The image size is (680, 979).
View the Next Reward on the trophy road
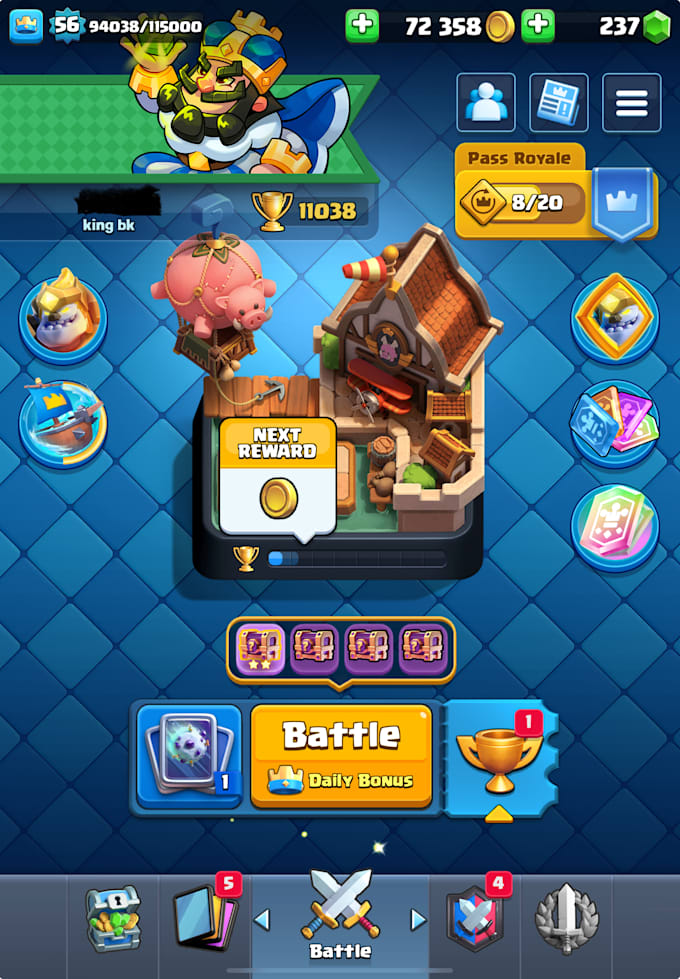tap(277, 475)
